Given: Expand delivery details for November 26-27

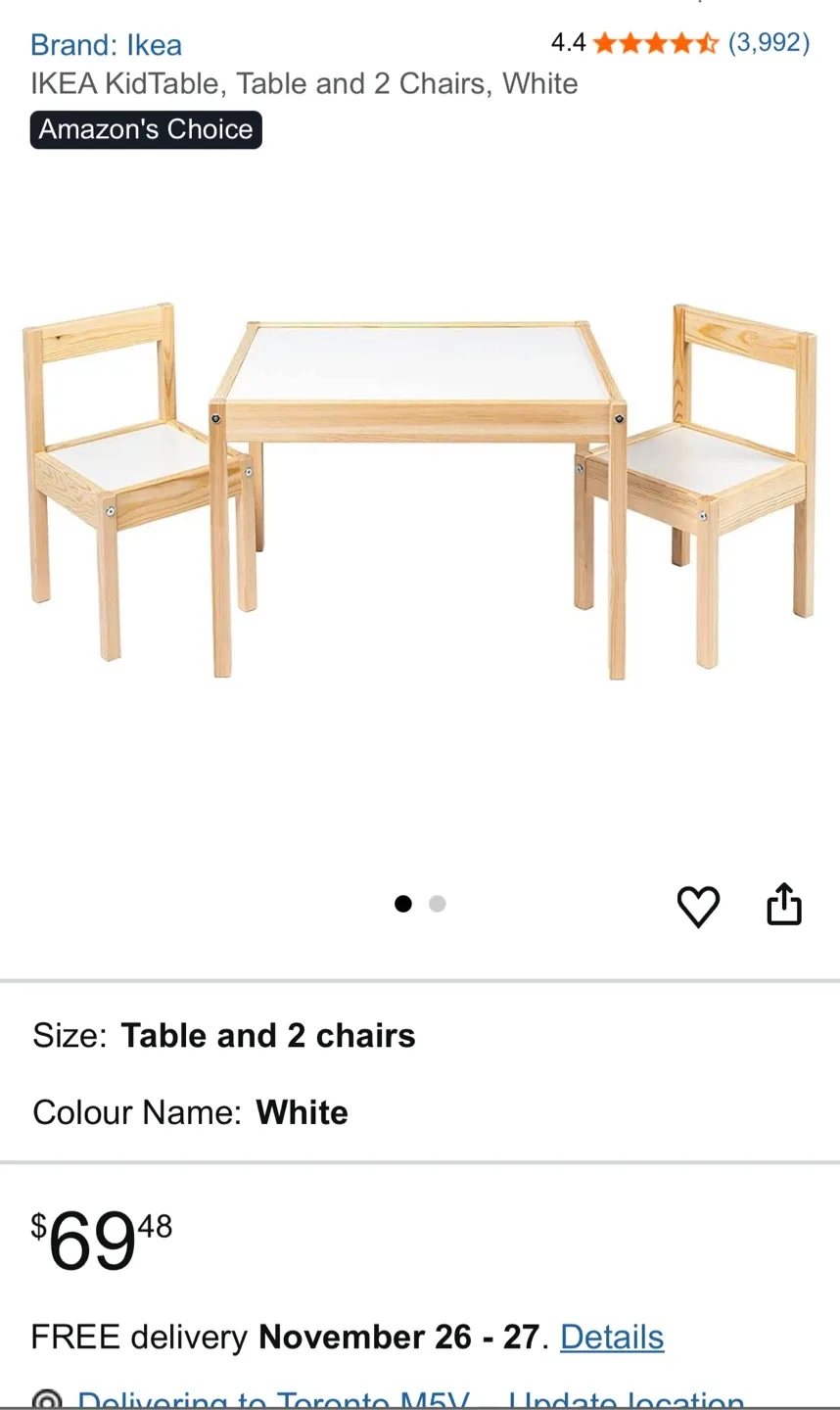Looking at the screenshot, I should [x=611, y=1337].
